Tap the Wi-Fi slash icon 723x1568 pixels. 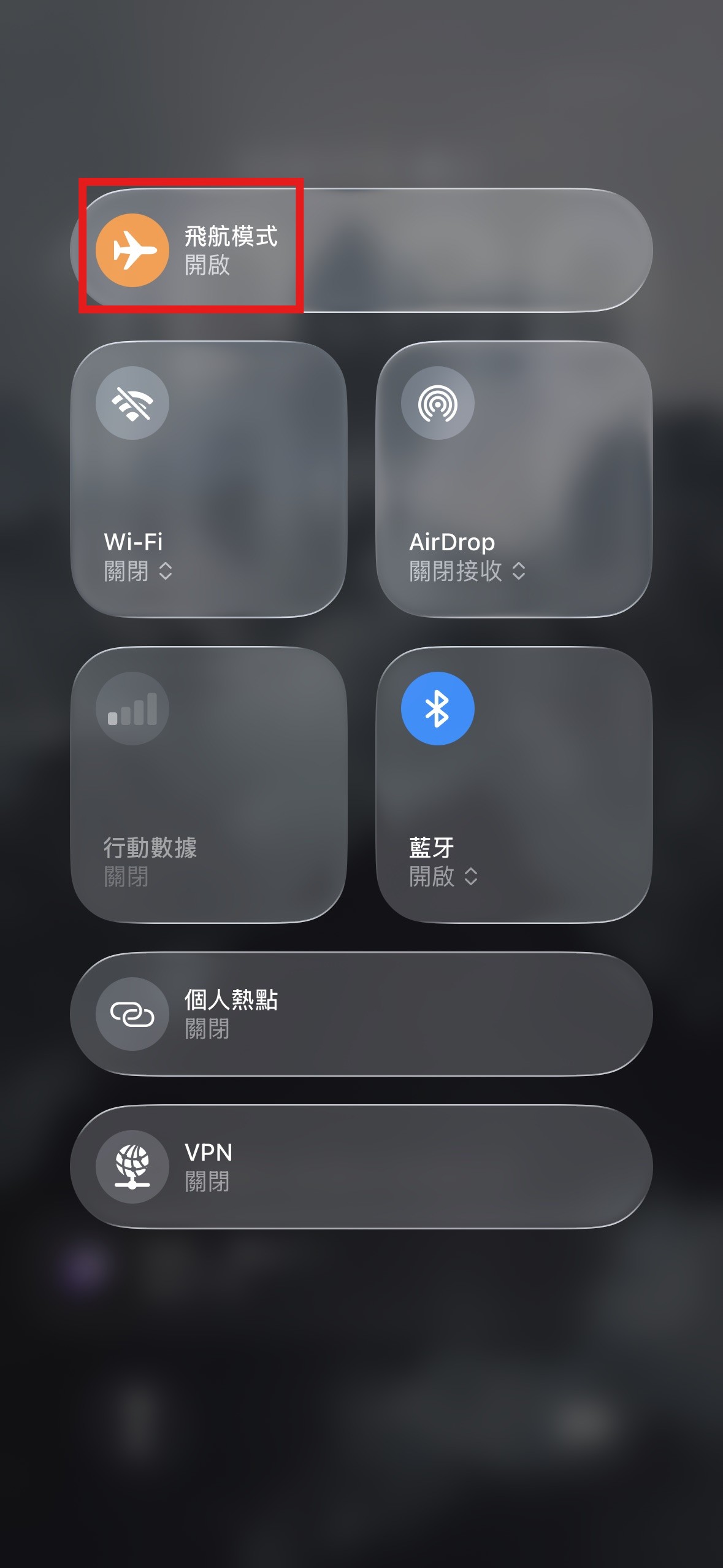coord(131,402)
